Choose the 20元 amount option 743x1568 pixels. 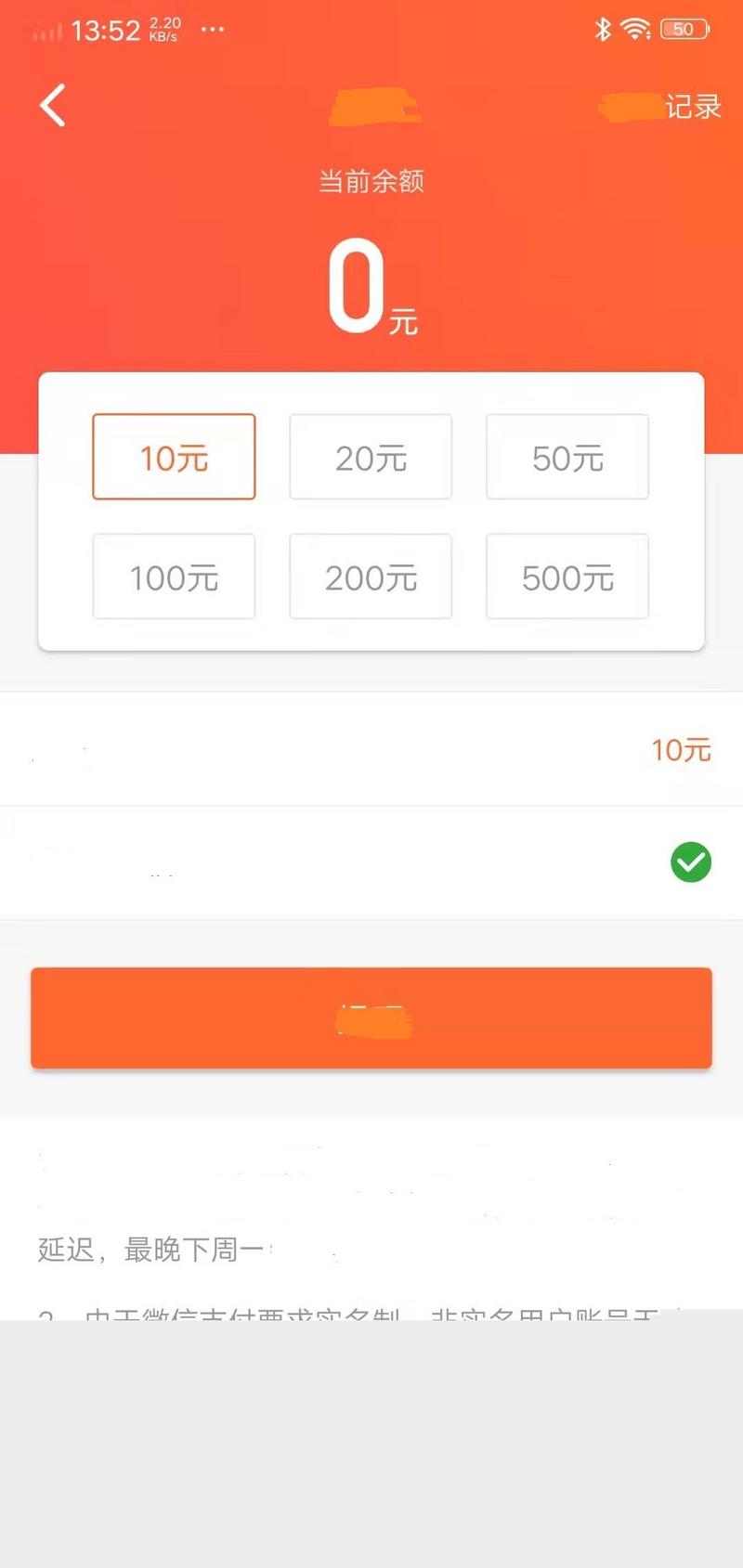371,457
